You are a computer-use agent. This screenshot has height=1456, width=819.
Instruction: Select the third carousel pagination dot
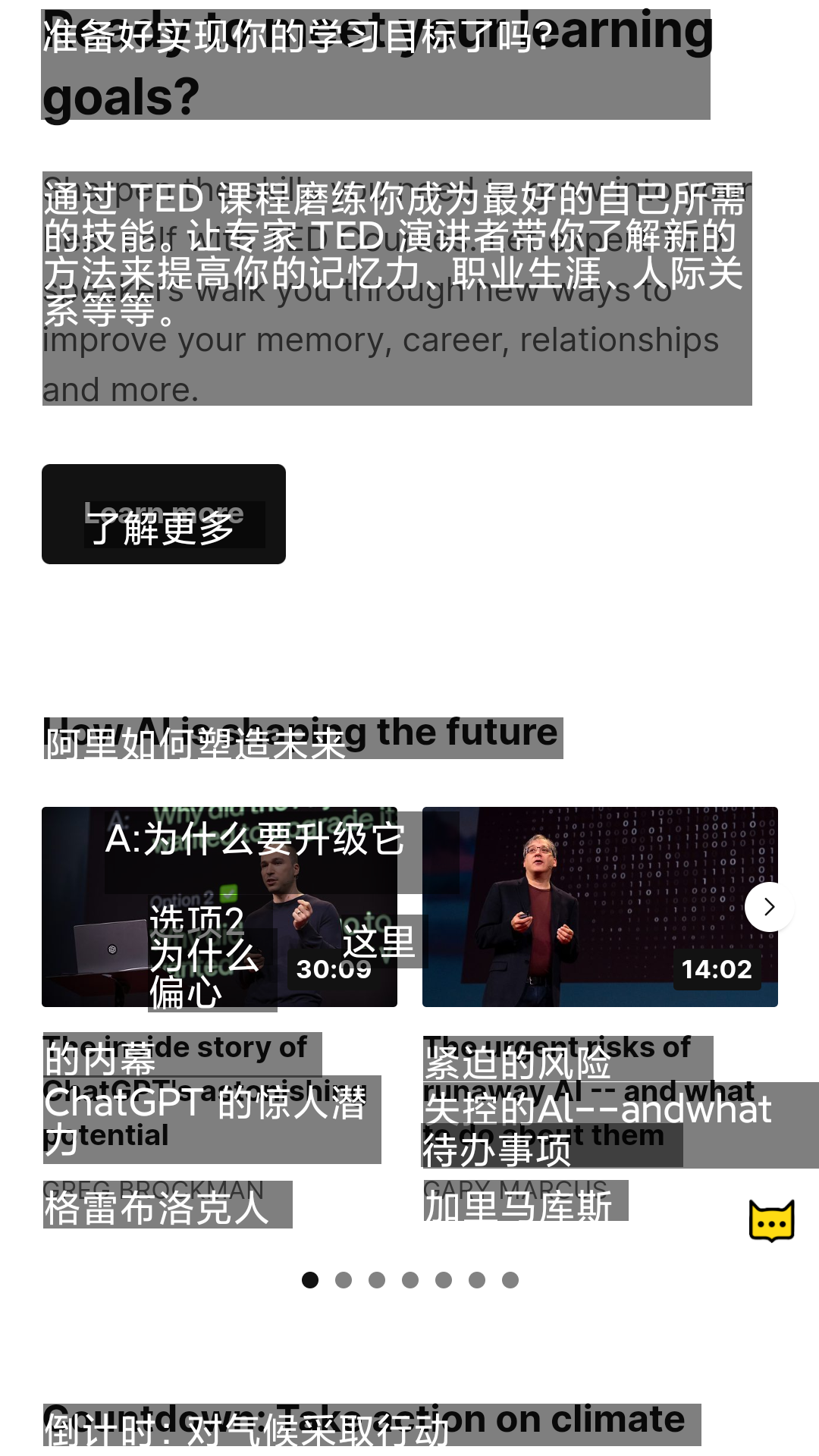pos(377,1280)
